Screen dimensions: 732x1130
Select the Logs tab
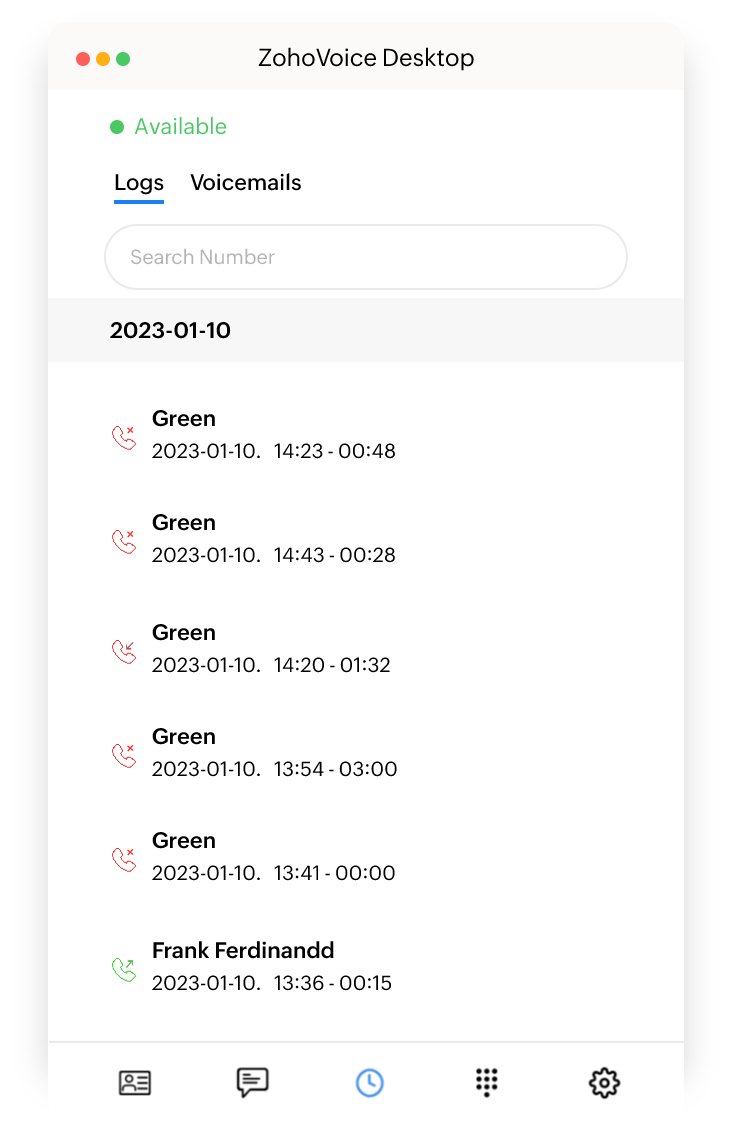(138, 182)
